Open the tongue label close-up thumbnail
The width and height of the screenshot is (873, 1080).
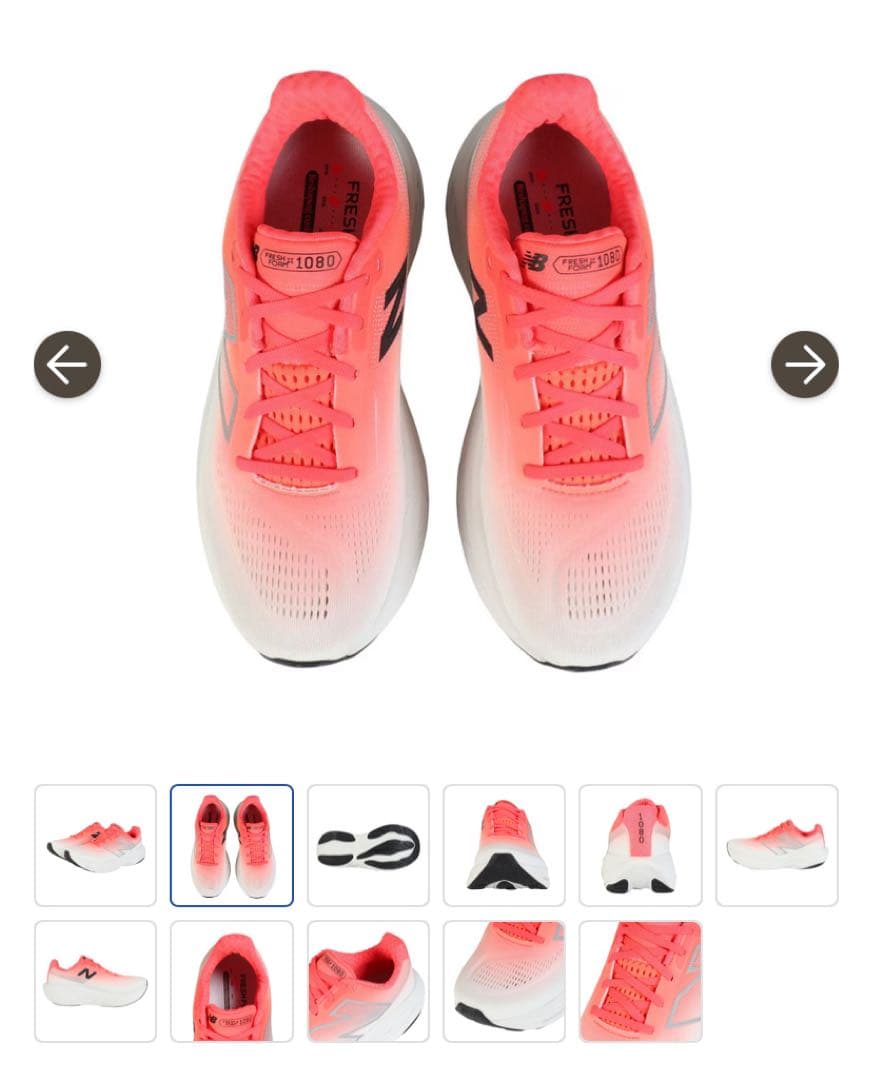(232, 981)
